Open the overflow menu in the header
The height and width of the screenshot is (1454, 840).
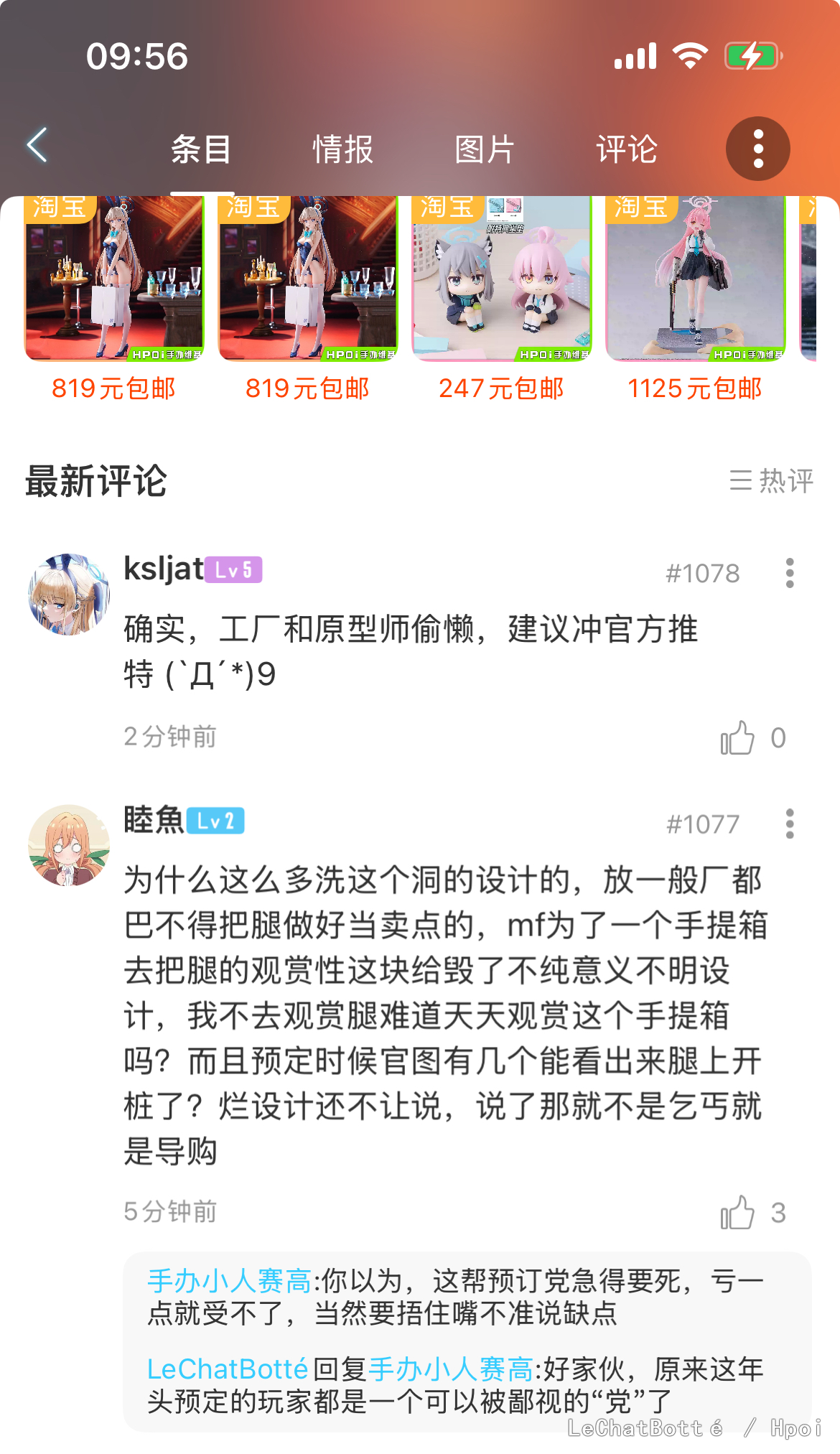[x=757, y=149]
